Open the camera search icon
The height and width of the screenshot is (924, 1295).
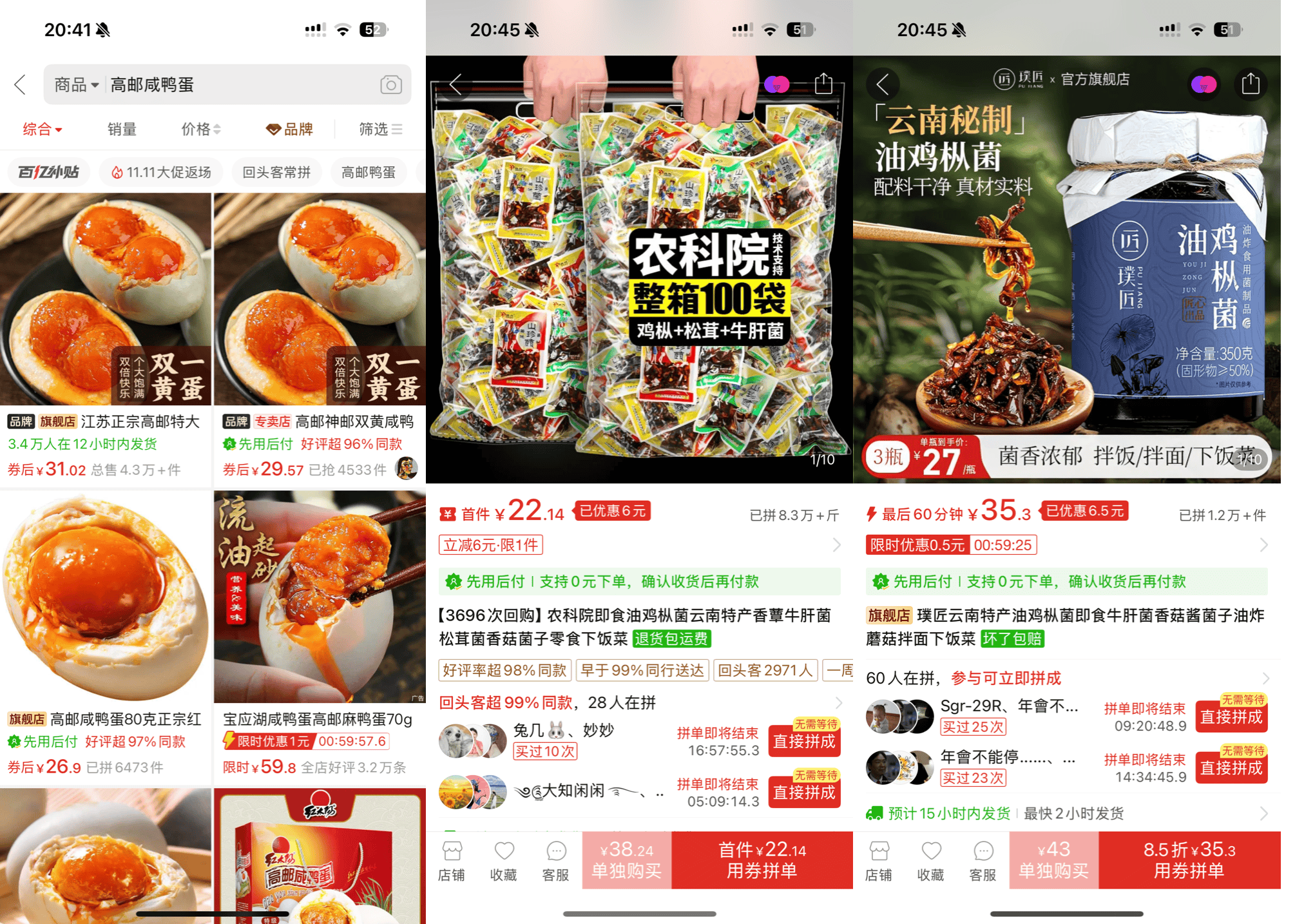point(390,84)
